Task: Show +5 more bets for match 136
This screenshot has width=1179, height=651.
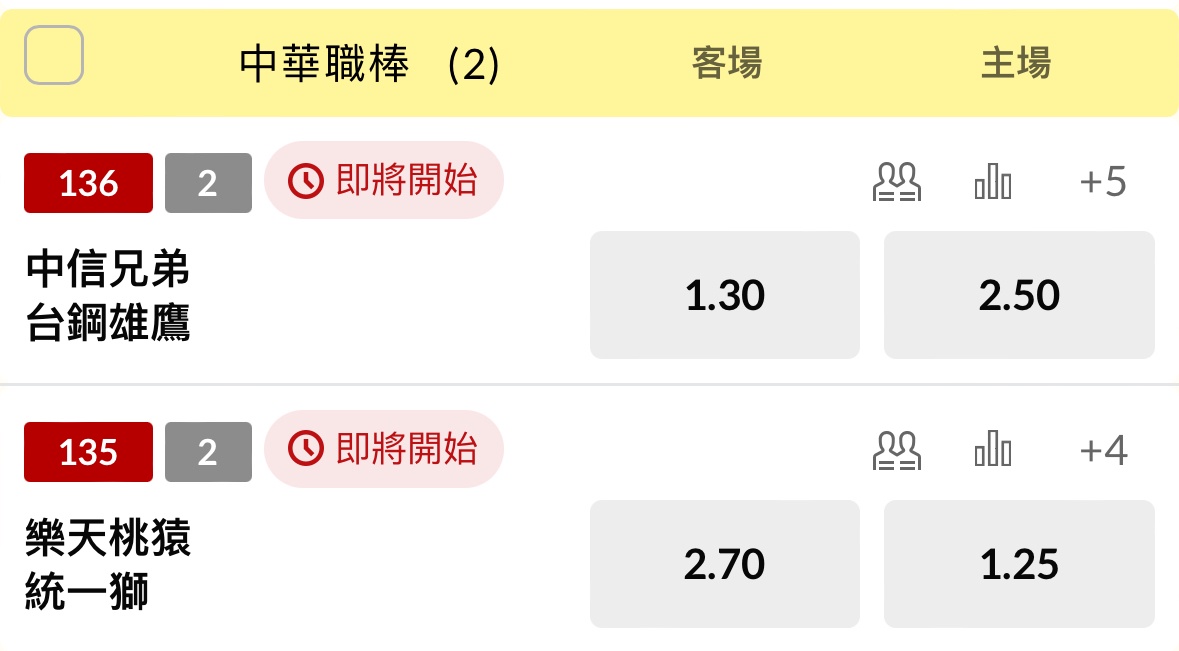Action: (x=1103, y=183)
